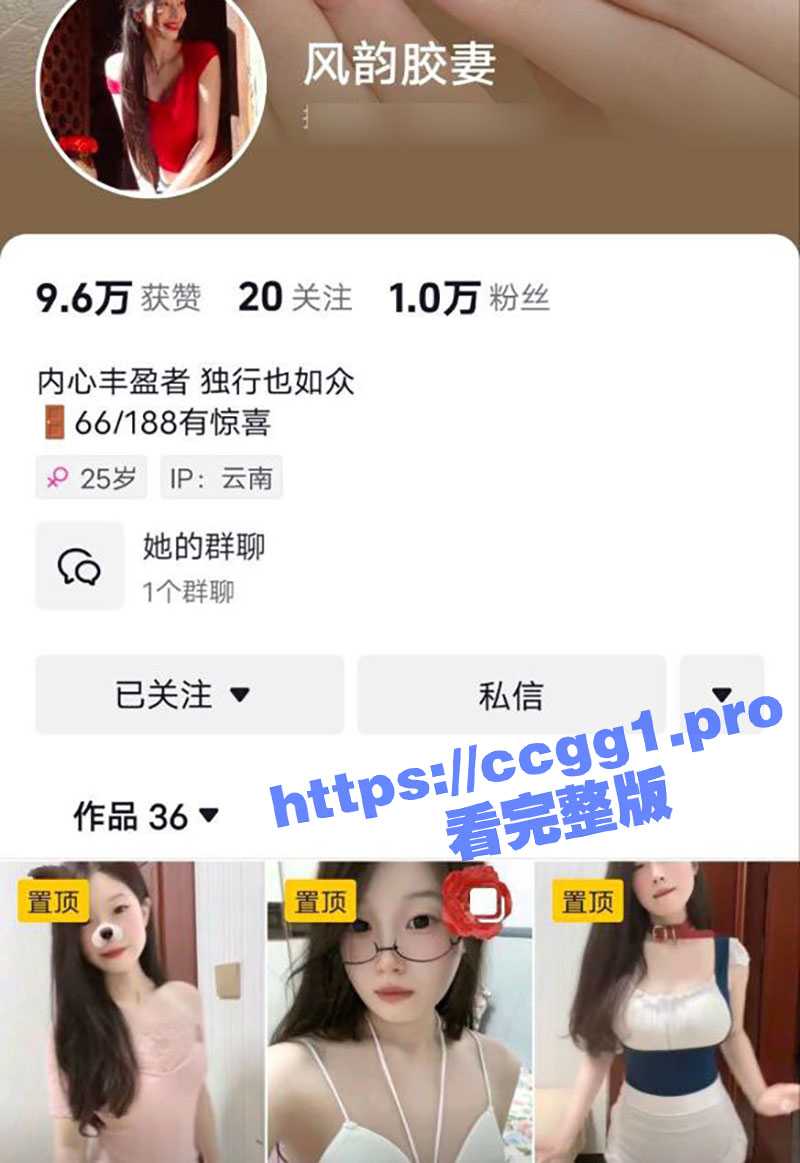Open the pinned video with red collar
The width and height of the screenshot is (800, 1163).
click(667, 1010)
